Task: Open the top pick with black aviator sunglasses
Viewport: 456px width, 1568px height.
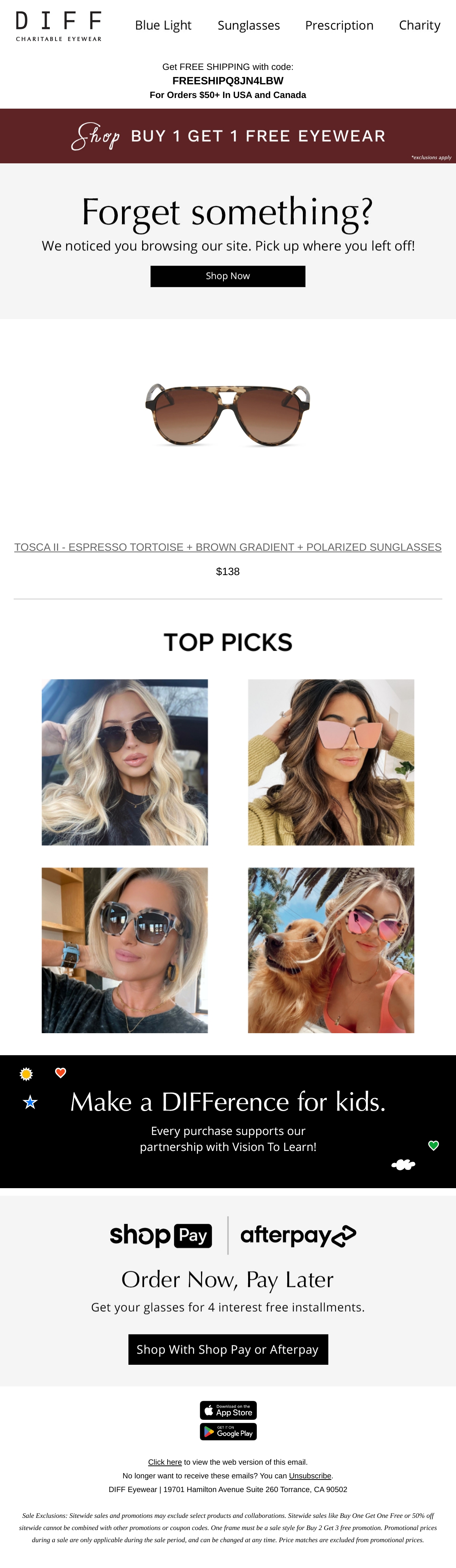Action: [x=125, y=762]
